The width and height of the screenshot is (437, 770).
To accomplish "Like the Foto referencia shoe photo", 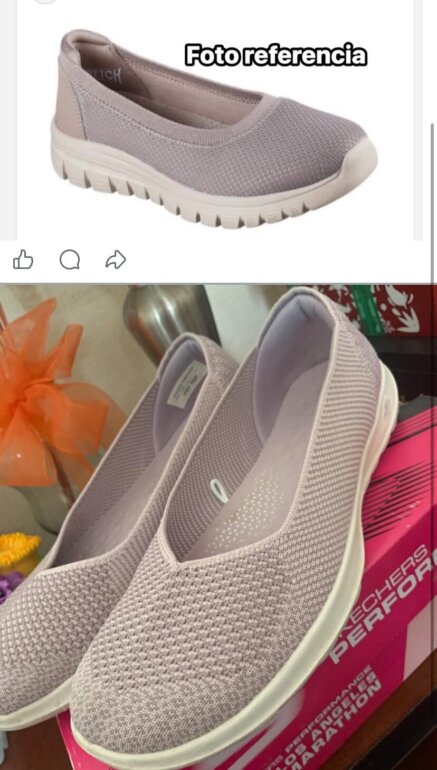I will coord(23,259).
